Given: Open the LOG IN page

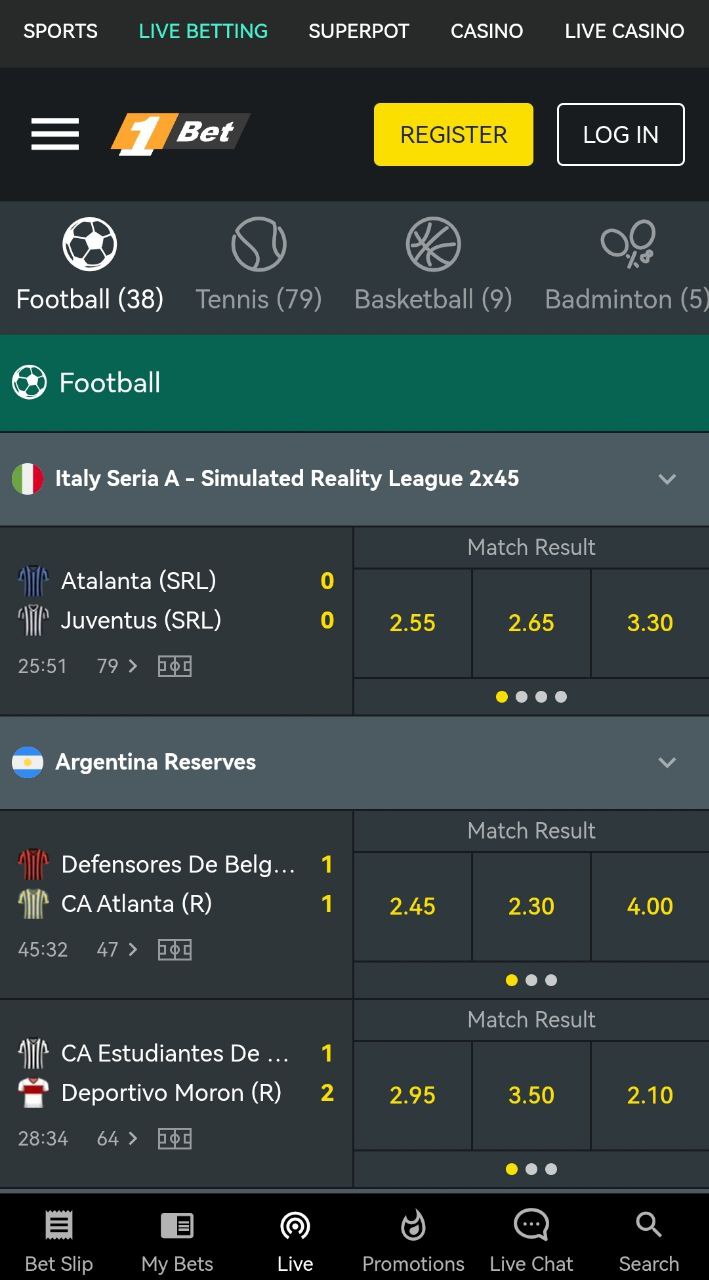Looking at the screenshot, I should (620, 134).
